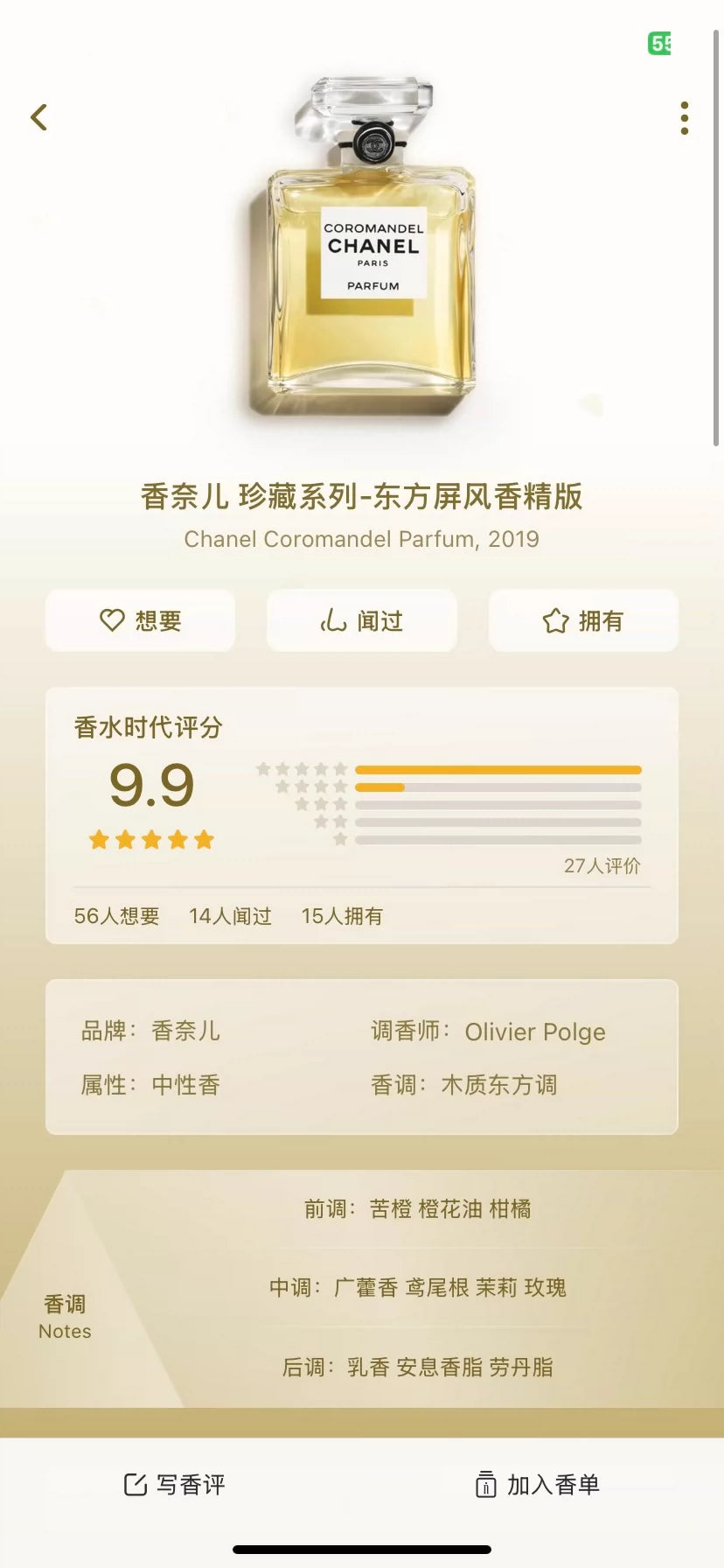
Task: Tap 写香评 to write a review
Action: pos(175,1485)
